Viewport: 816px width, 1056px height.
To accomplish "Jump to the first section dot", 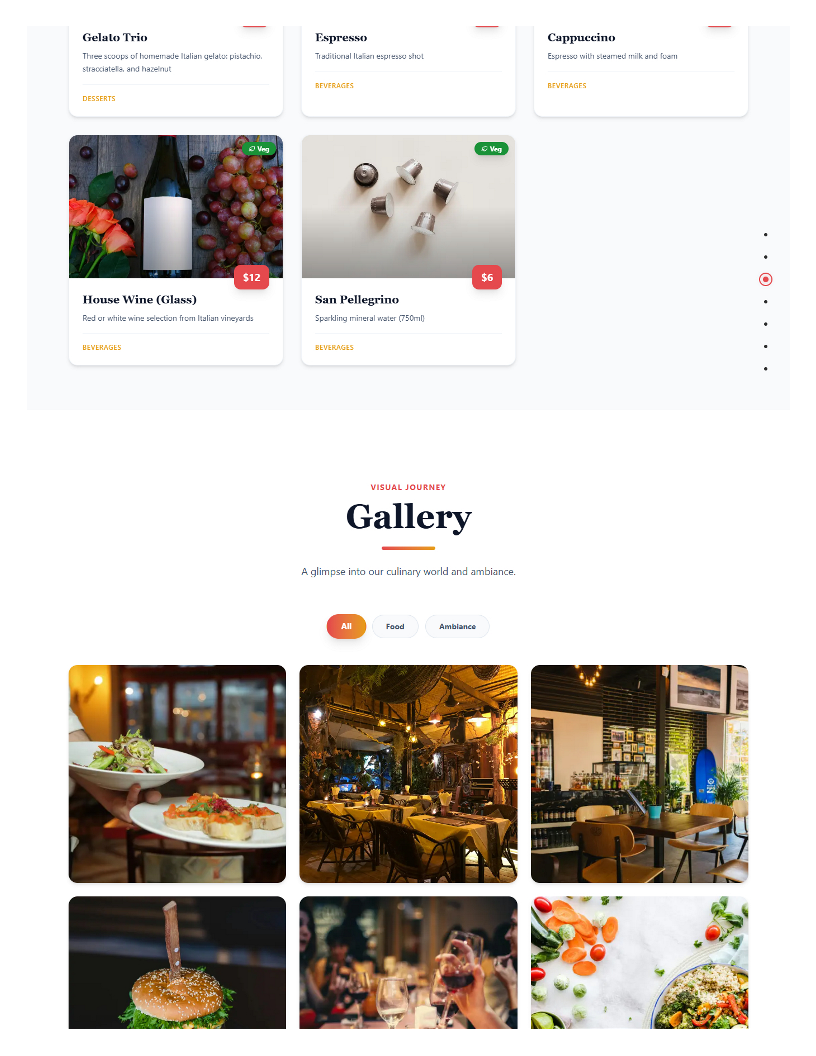I will pyautogui.click(x=766, y=235).
